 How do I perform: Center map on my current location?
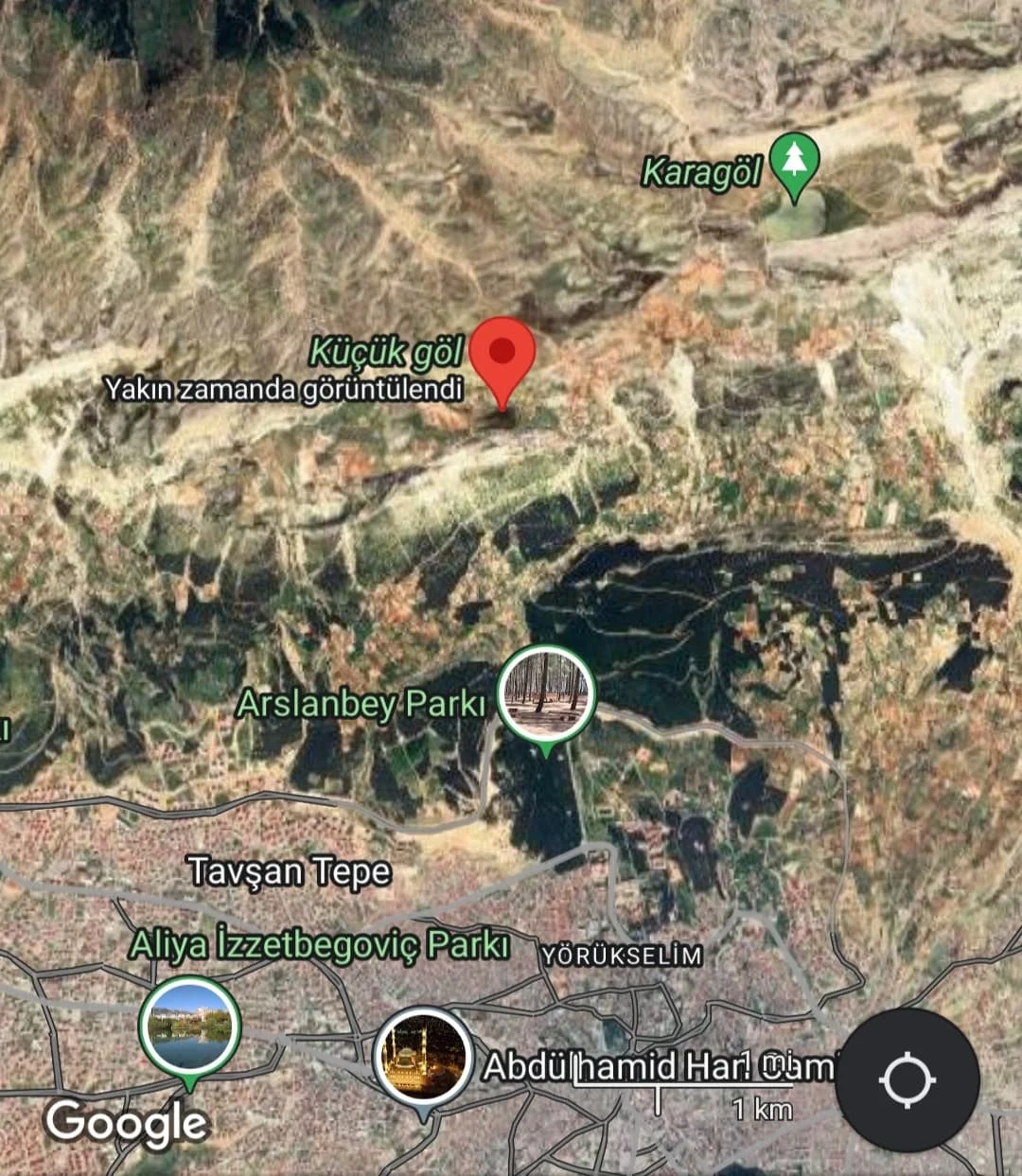(907, 1079)
